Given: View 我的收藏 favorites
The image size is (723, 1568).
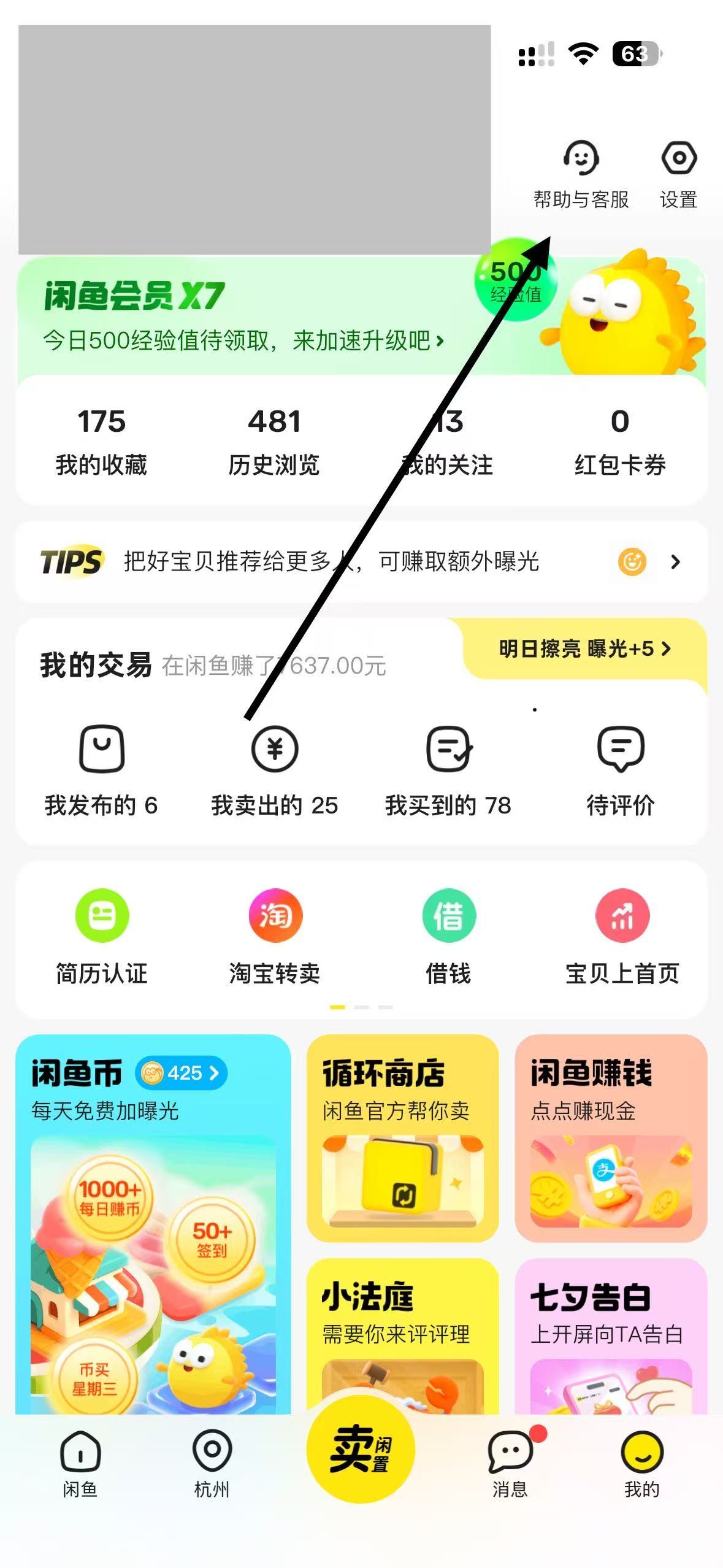Looking at the screenshot, I should [101, 441].
